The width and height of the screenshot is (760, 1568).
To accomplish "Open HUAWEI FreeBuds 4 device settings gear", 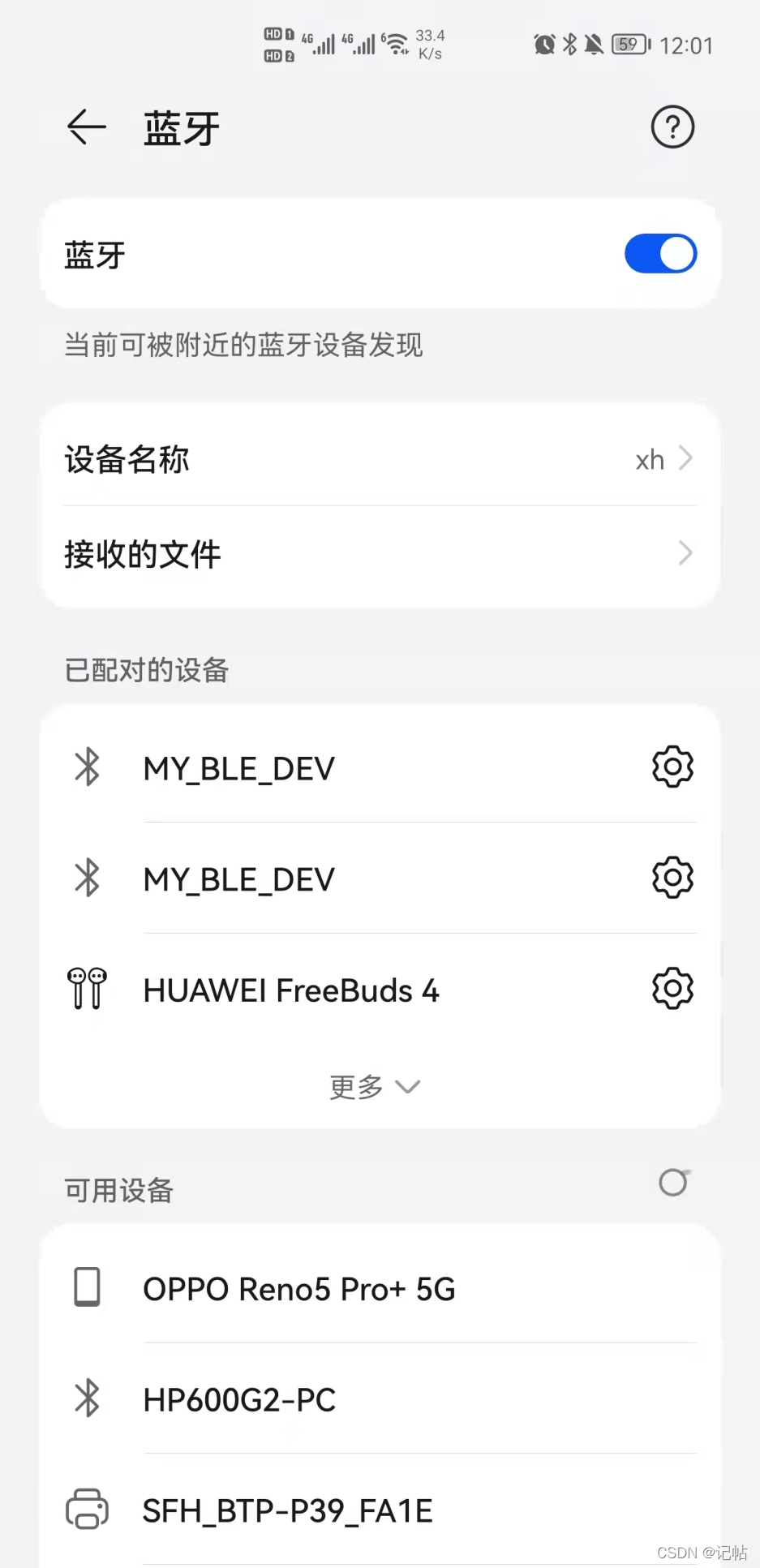I will click(x=672, y=988).
